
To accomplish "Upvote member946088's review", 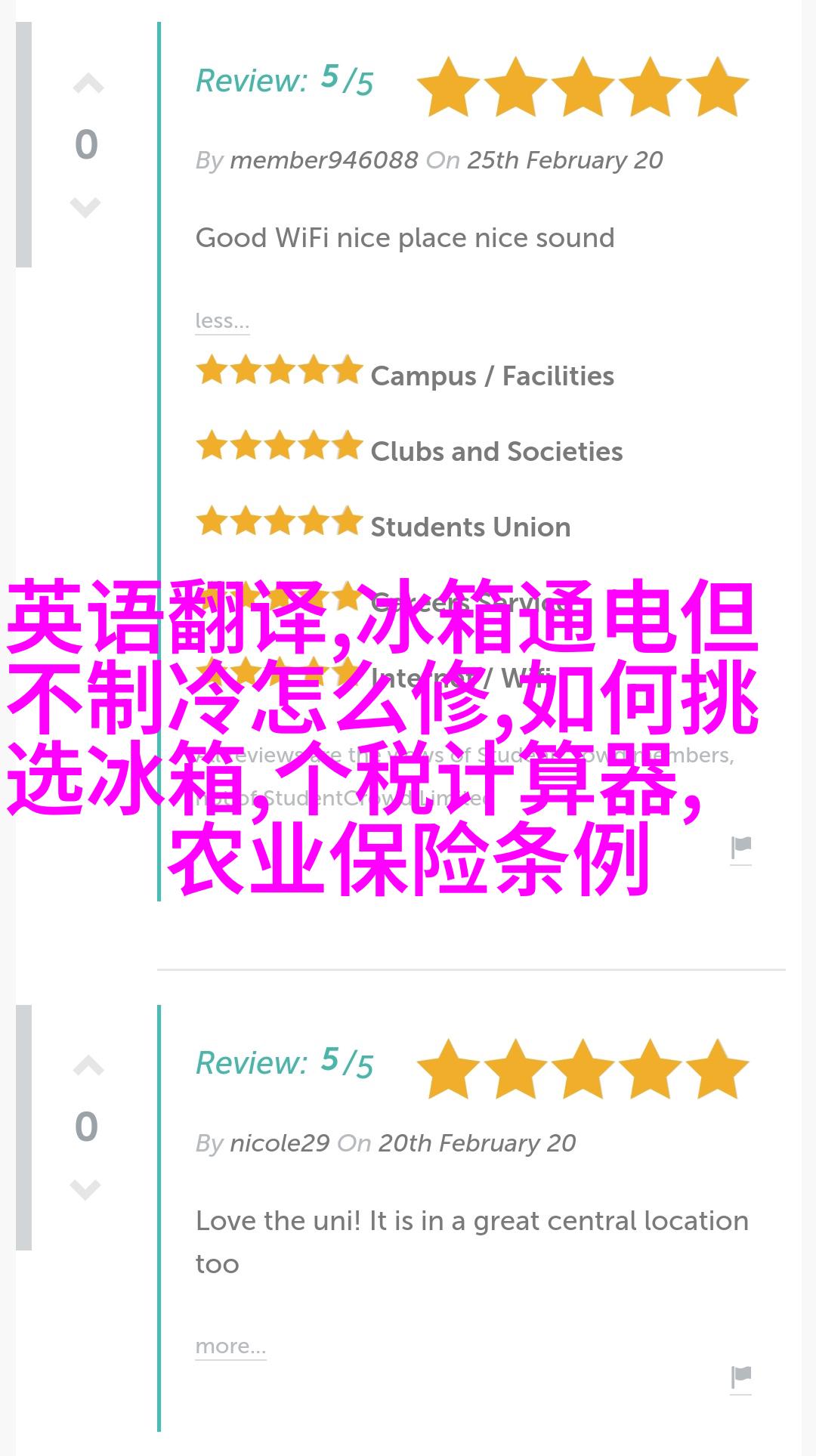I will point(88,85).
